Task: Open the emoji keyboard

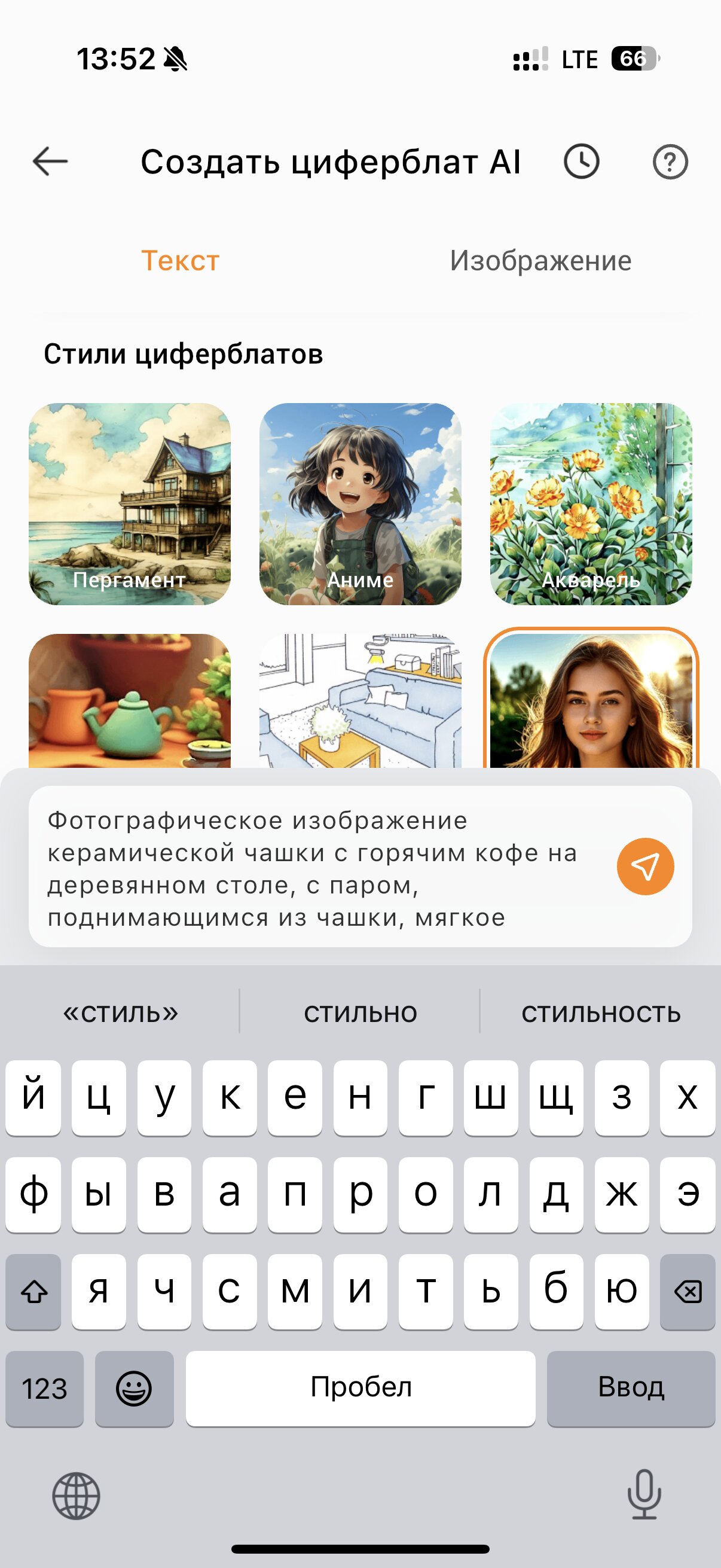Action: (x=134, y=1389)
